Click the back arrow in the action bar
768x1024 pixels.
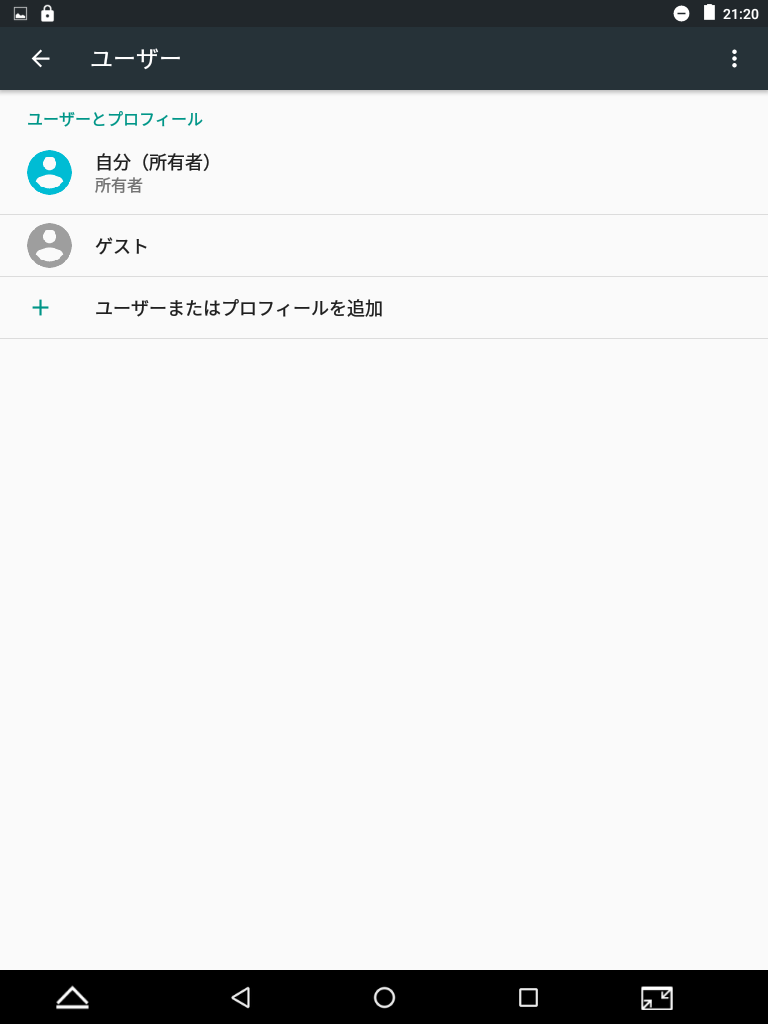click(x=40, y=58)
